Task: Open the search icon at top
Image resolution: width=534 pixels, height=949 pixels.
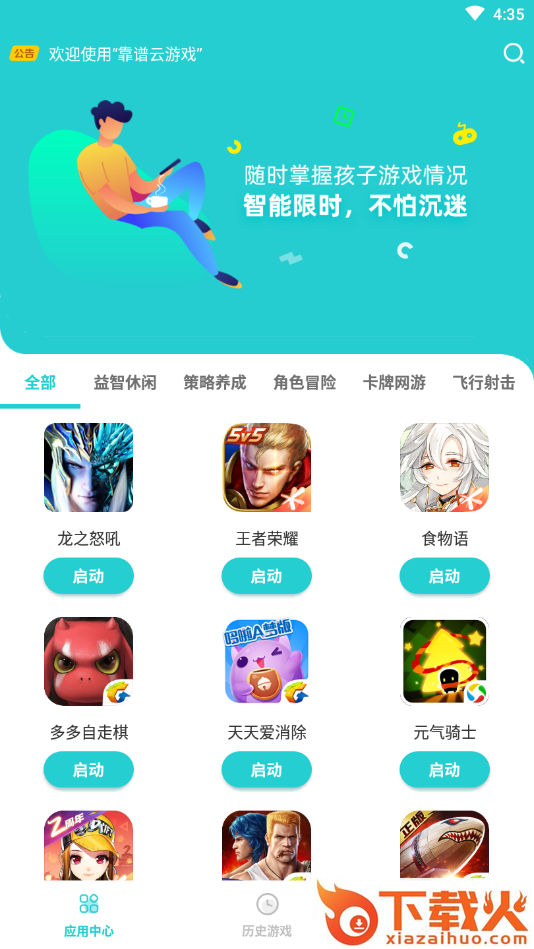Action: tap(513, 54)
